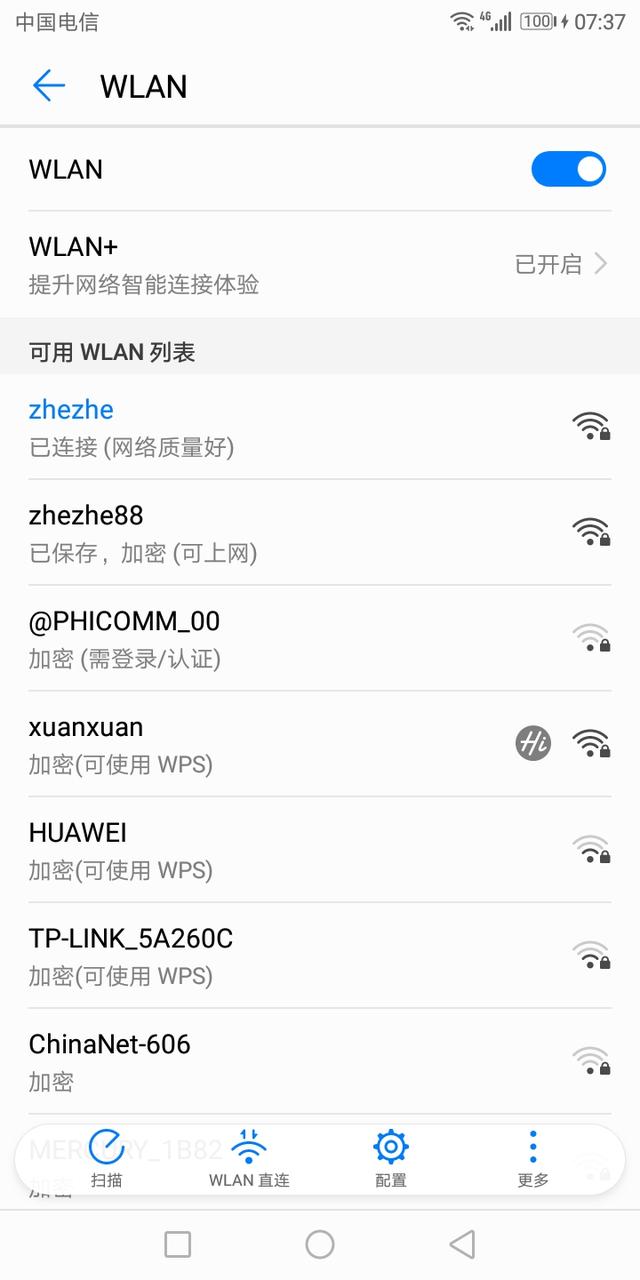This screenshot has height=1280, width=640.
Task: Open the 更多 more options menu
Action: click(x=533, y=1158)
